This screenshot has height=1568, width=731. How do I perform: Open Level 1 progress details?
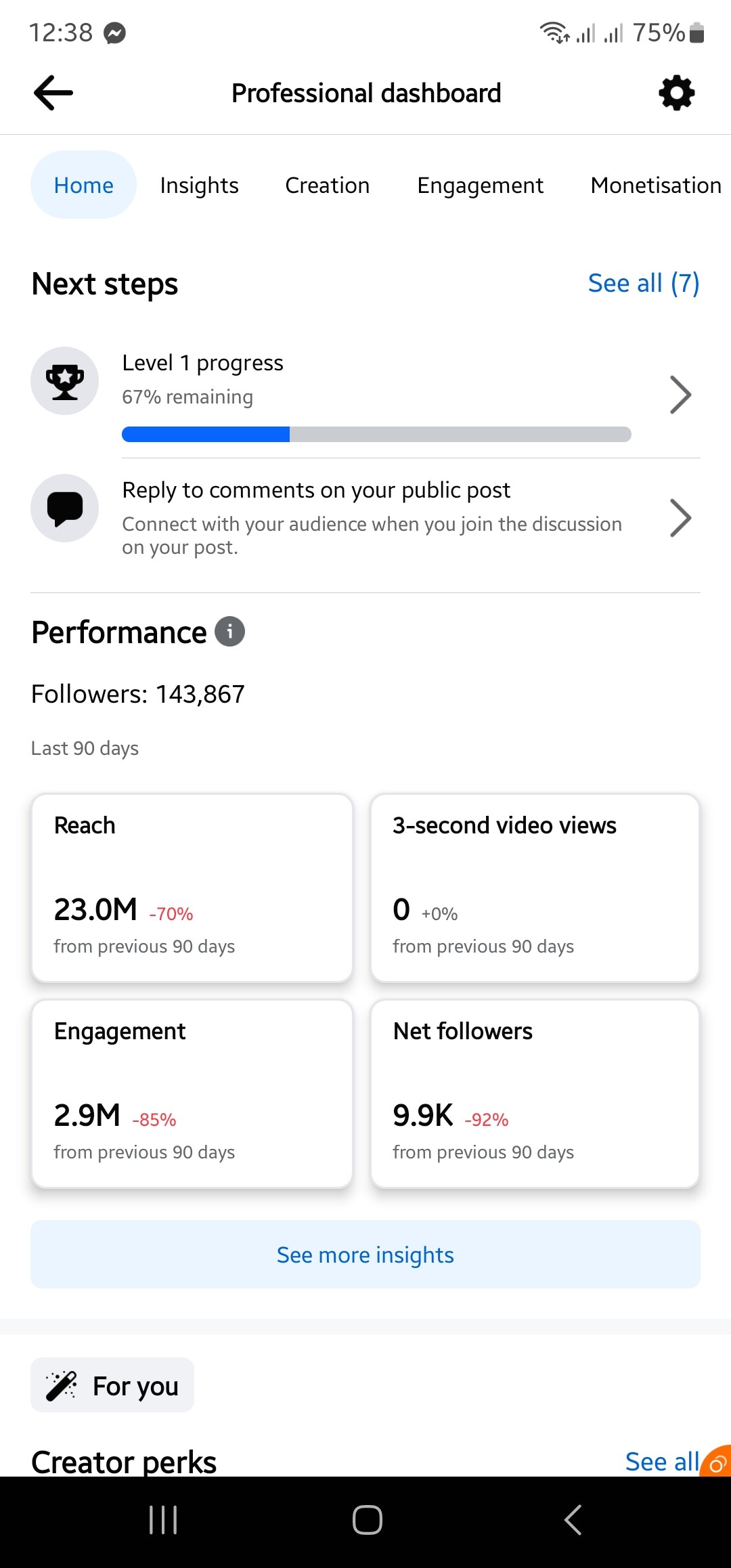coord(365,395)
